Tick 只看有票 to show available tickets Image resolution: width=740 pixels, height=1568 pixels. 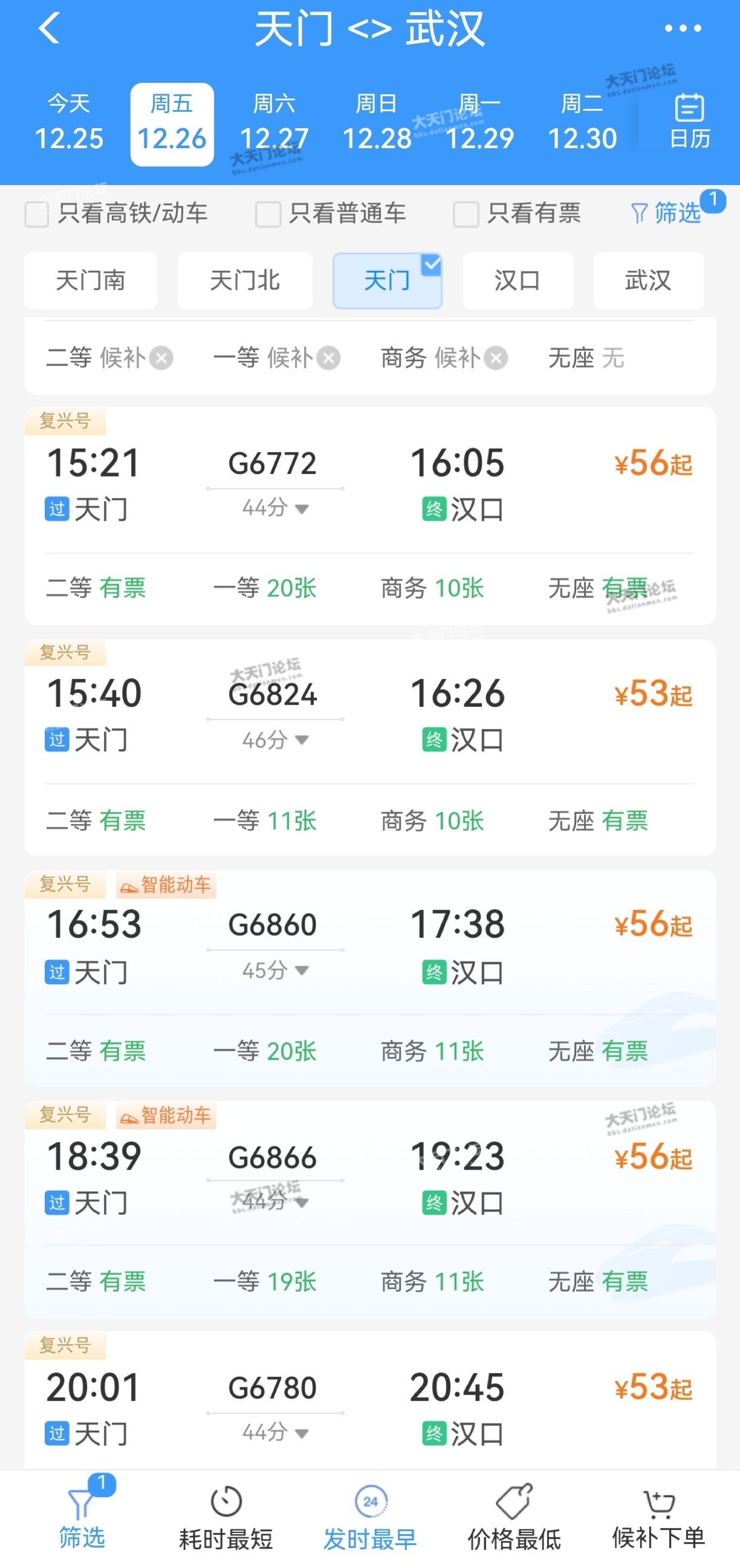[466, 214]
